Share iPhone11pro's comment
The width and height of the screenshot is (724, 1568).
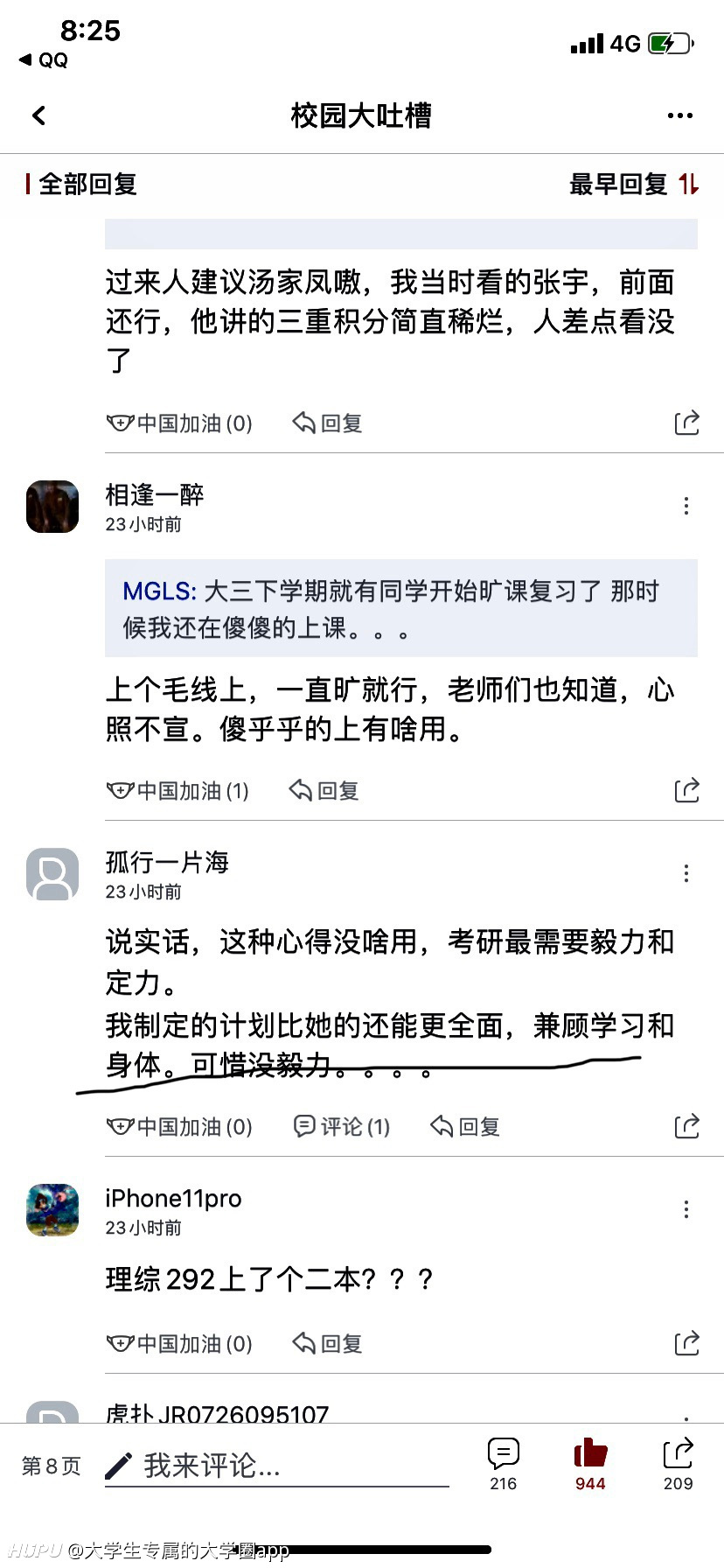[x=686, y=1343]
